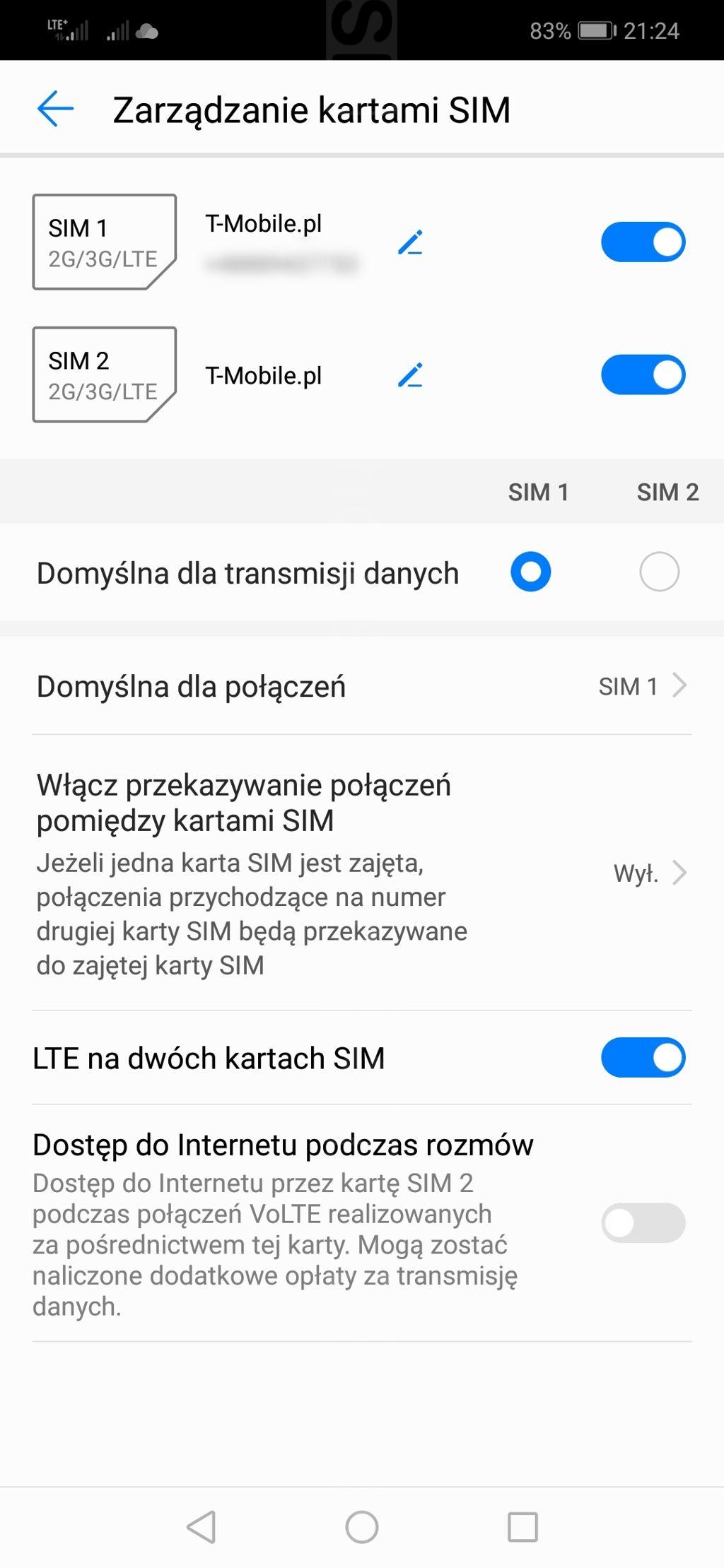Edit the SIM 2 card name
This screenshot has height=1568, width=724.
(410, 375)
